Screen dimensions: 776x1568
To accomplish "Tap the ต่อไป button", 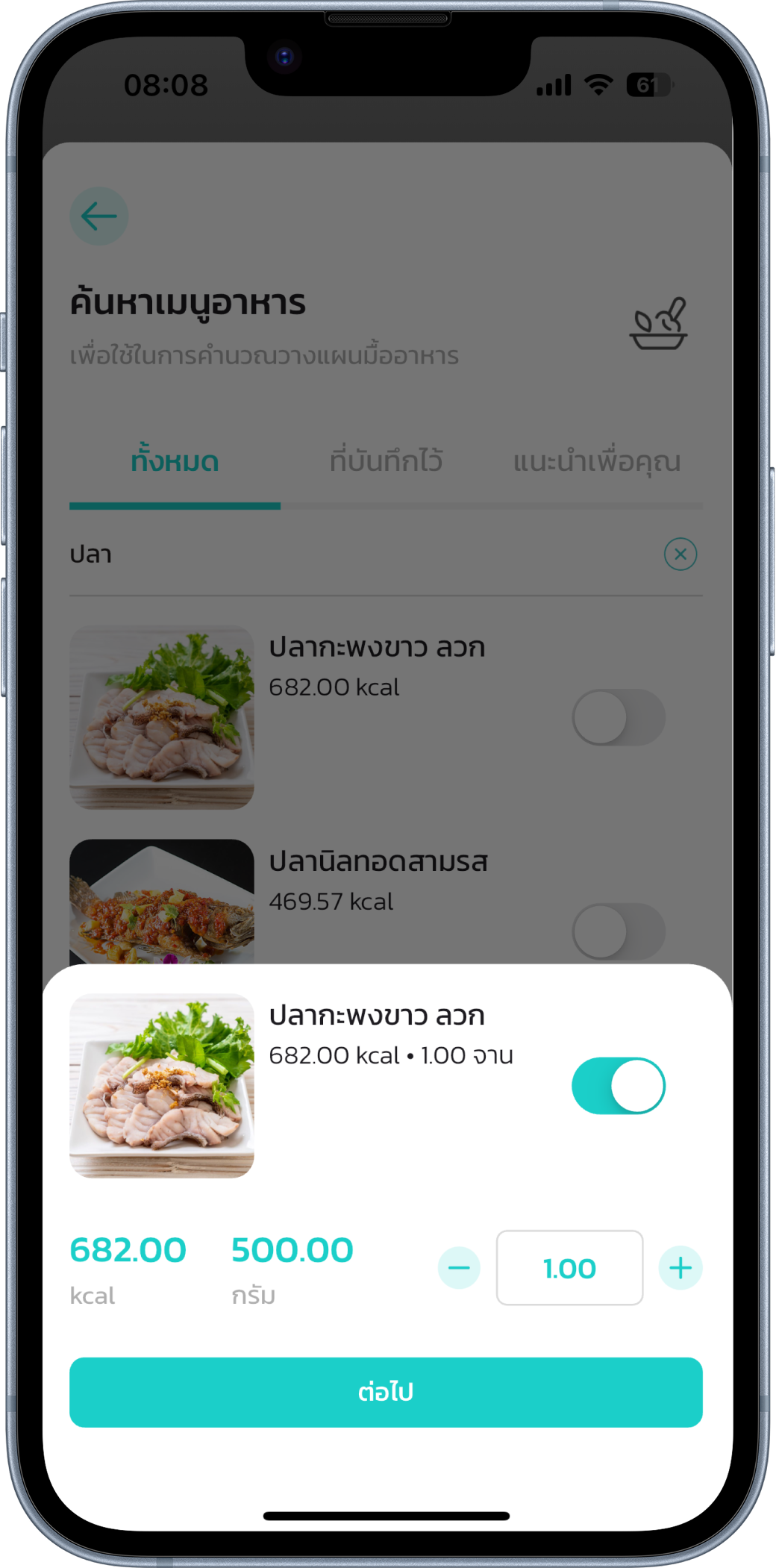I will point(386,1392).
